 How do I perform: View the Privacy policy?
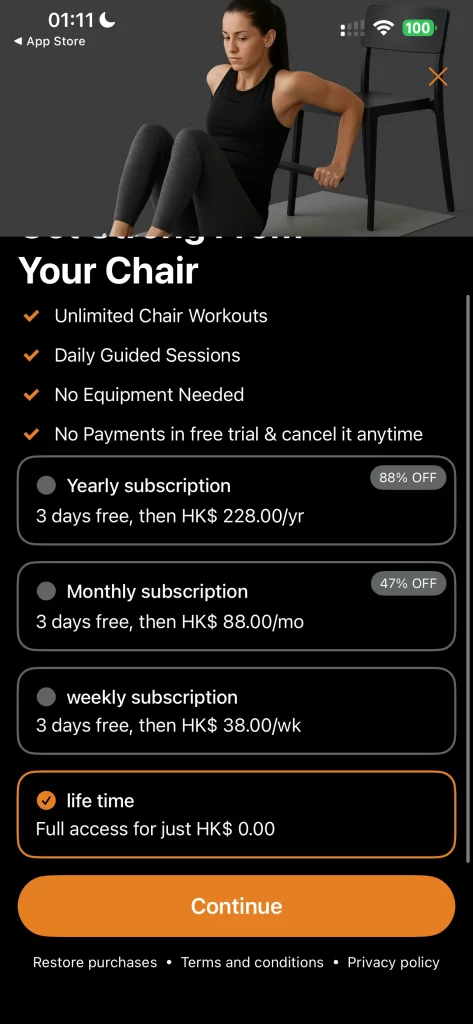[393, 962]
